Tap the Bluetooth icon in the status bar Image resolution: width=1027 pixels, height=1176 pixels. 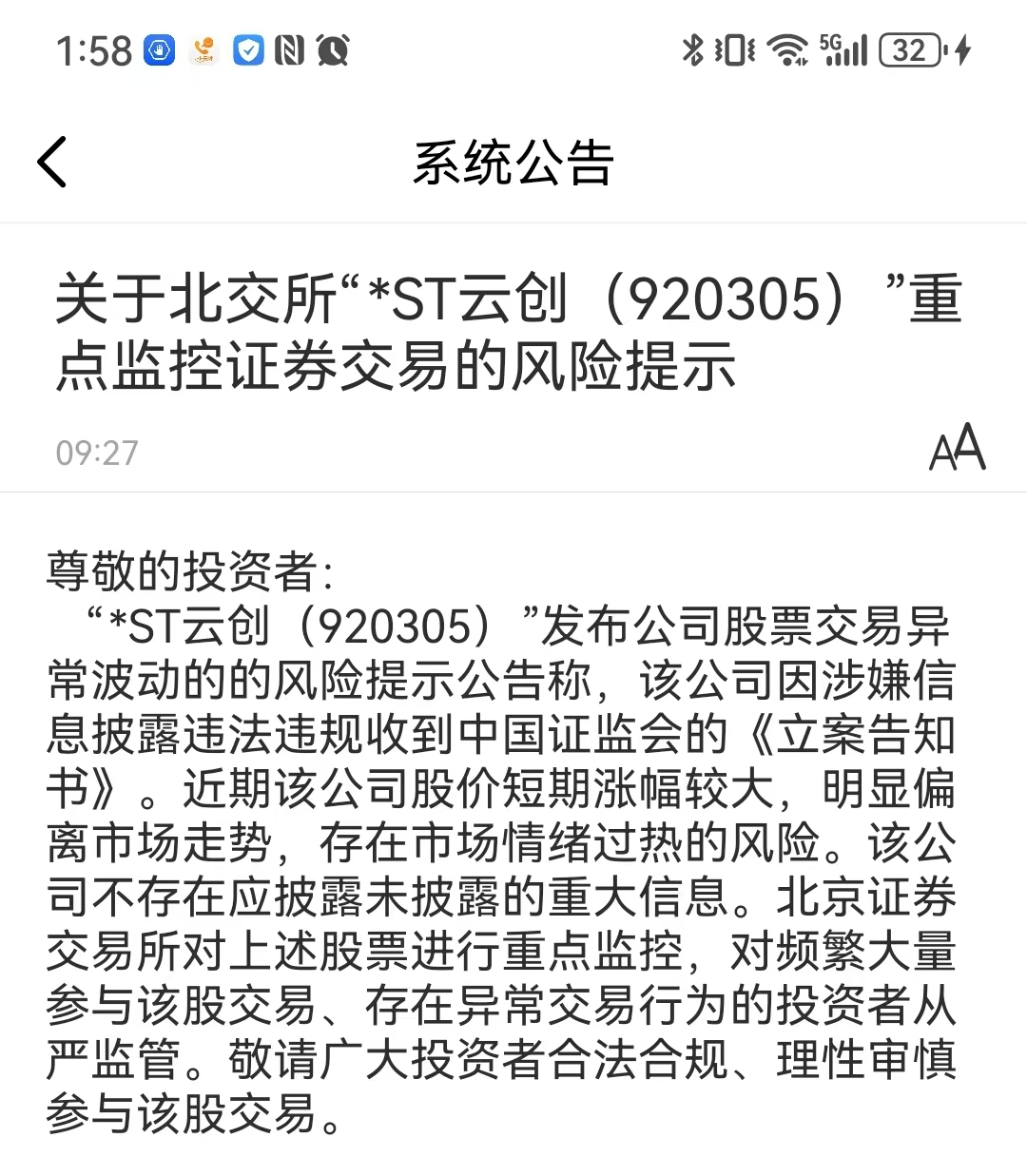[x=693, y=52]
